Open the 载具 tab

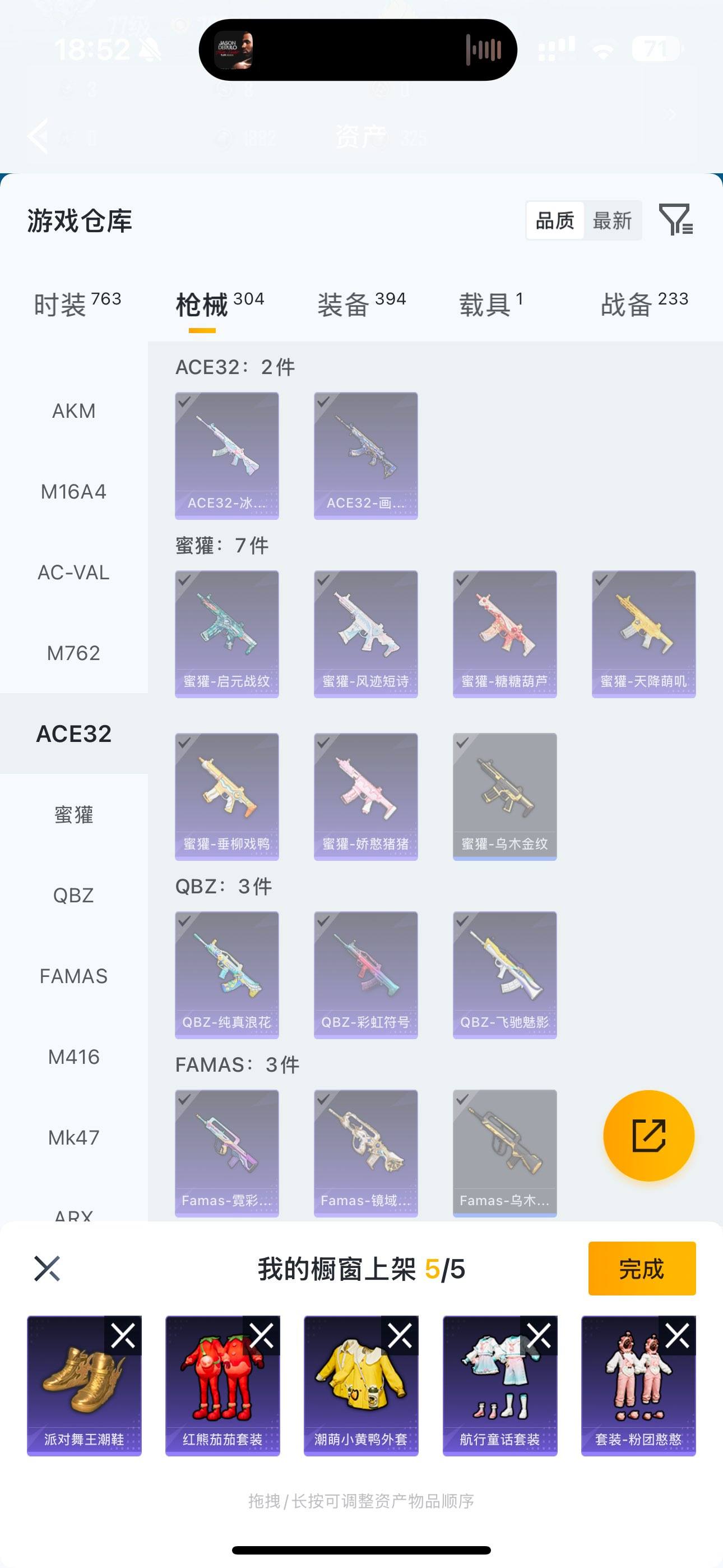[x=490, y=304]
